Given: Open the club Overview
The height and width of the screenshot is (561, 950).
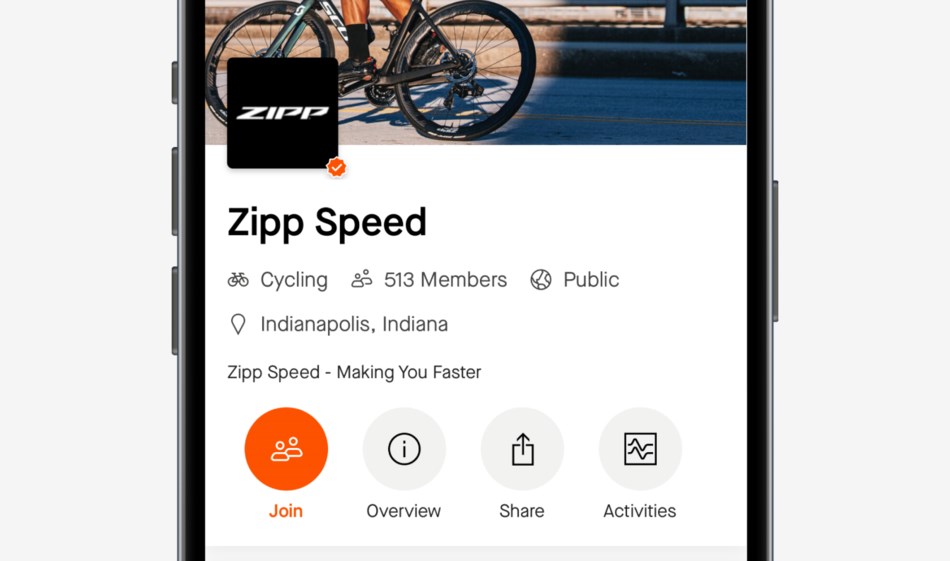Looking at the screenshot, I should tap(404, 449).
